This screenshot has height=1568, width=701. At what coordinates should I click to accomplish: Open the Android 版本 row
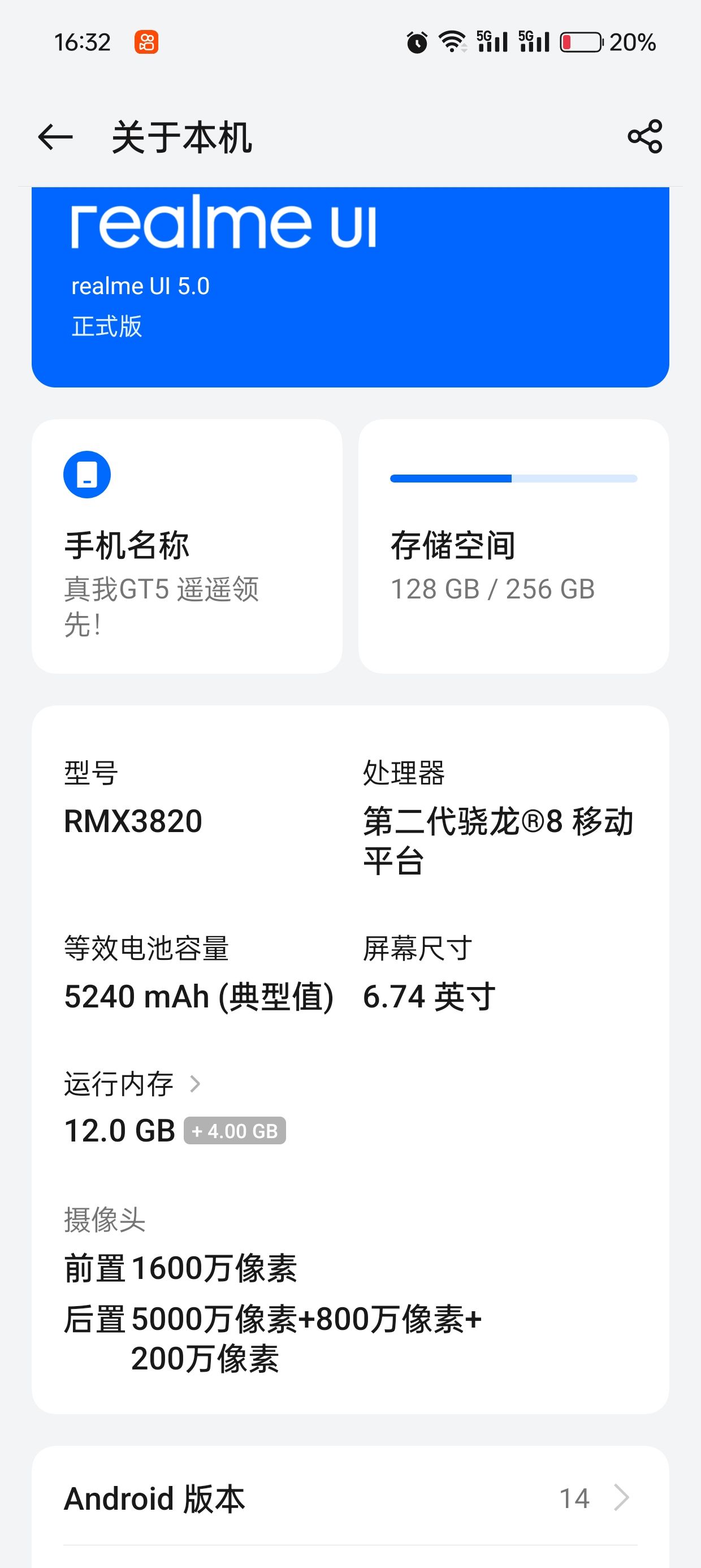tap(350, 1498)
